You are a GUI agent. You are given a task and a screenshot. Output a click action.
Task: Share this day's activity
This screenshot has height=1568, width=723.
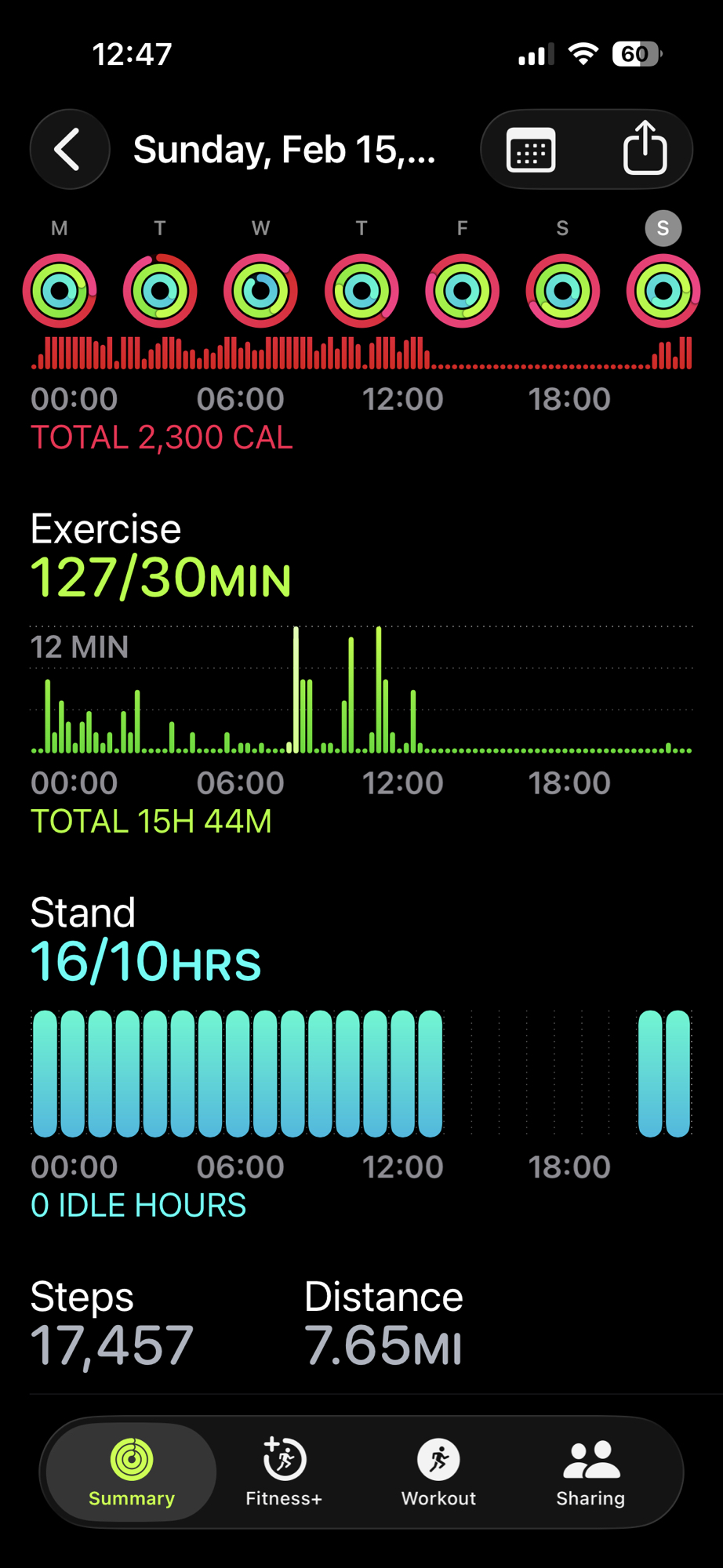[x=645, y=149]
